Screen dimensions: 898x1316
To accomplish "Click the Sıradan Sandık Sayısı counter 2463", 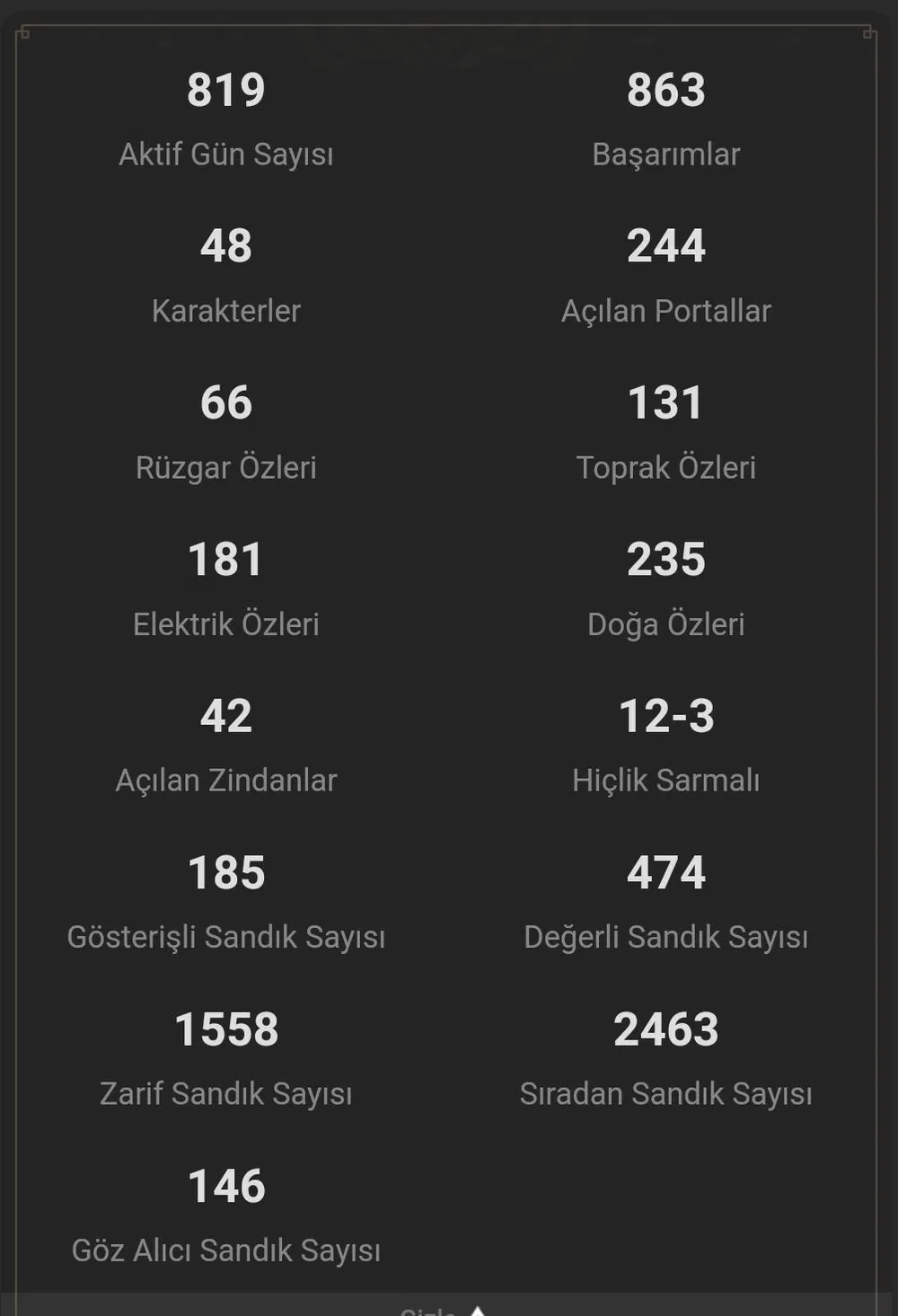I will pyautogui.click(x=666, y=1030).
